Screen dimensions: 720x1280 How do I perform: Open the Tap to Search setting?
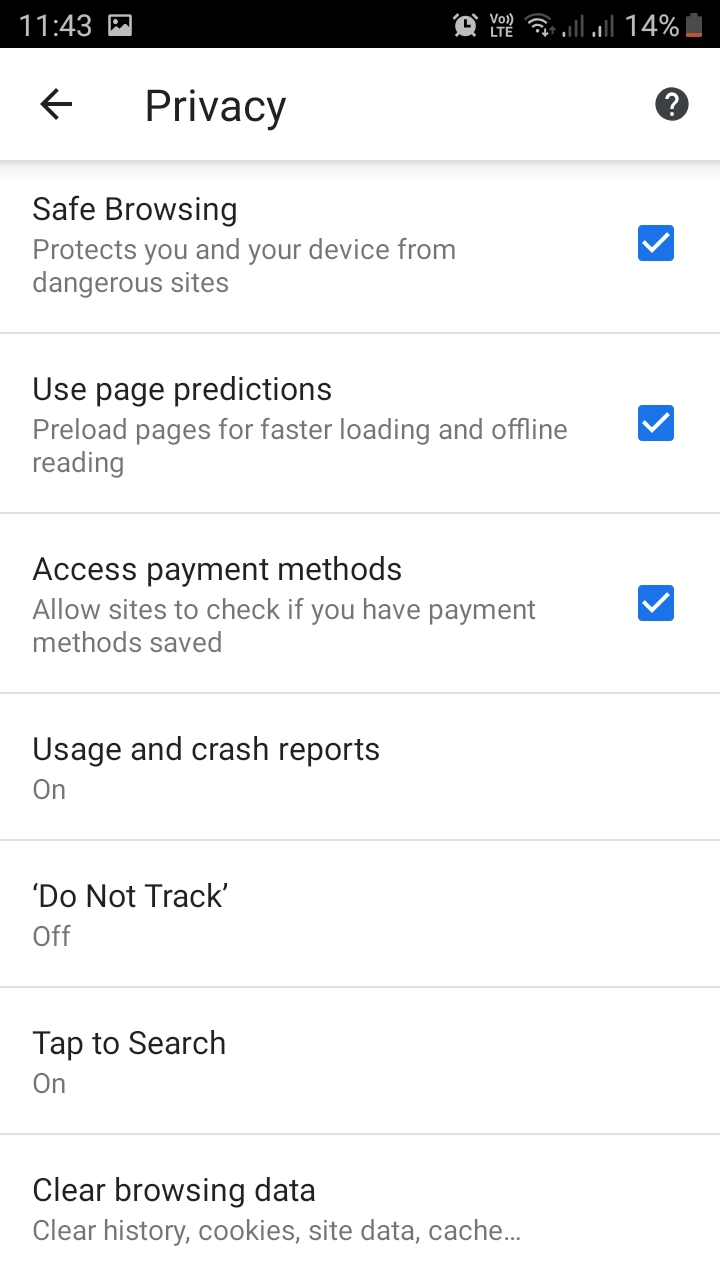[x=129, y=1059]
